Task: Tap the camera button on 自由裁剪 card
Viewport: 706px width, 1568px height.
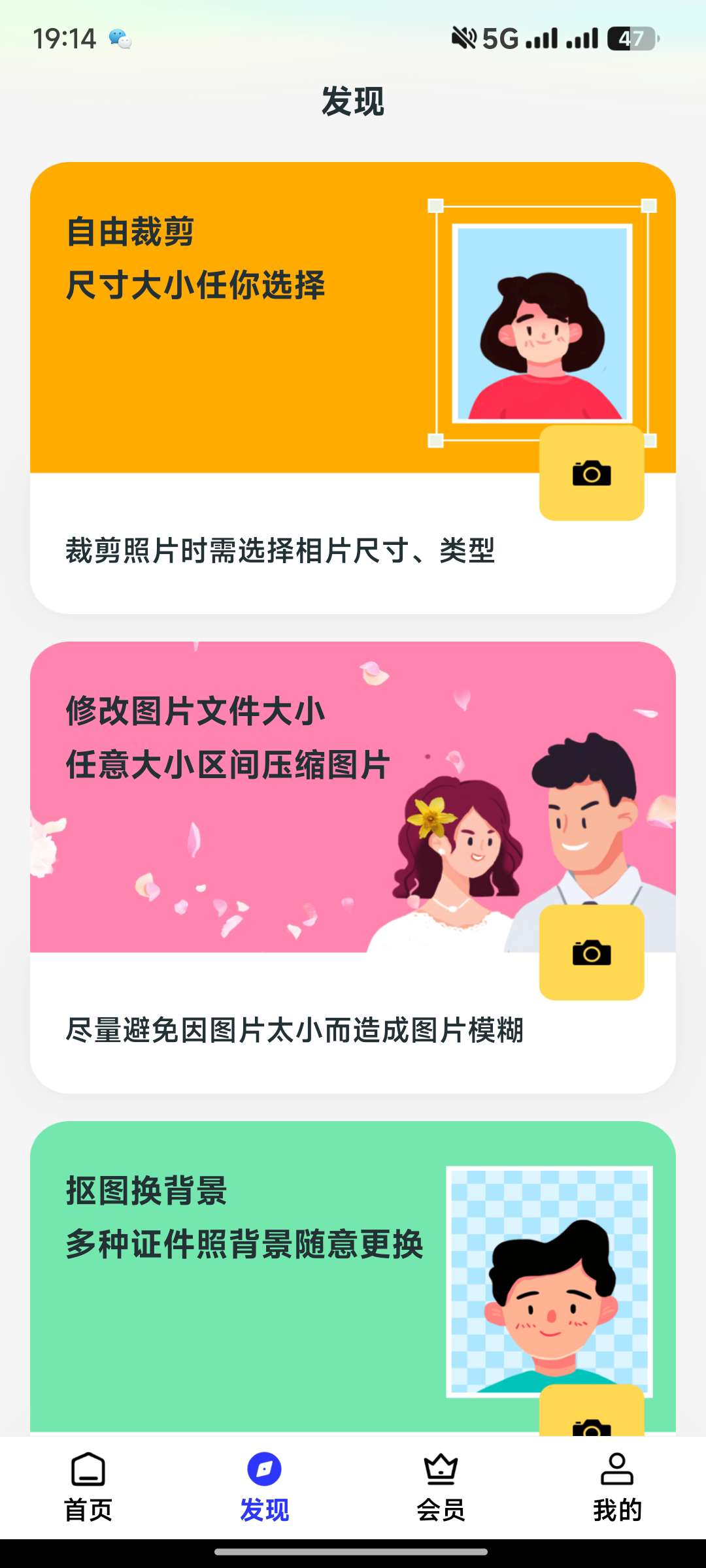Action: [x=592, y=473]
